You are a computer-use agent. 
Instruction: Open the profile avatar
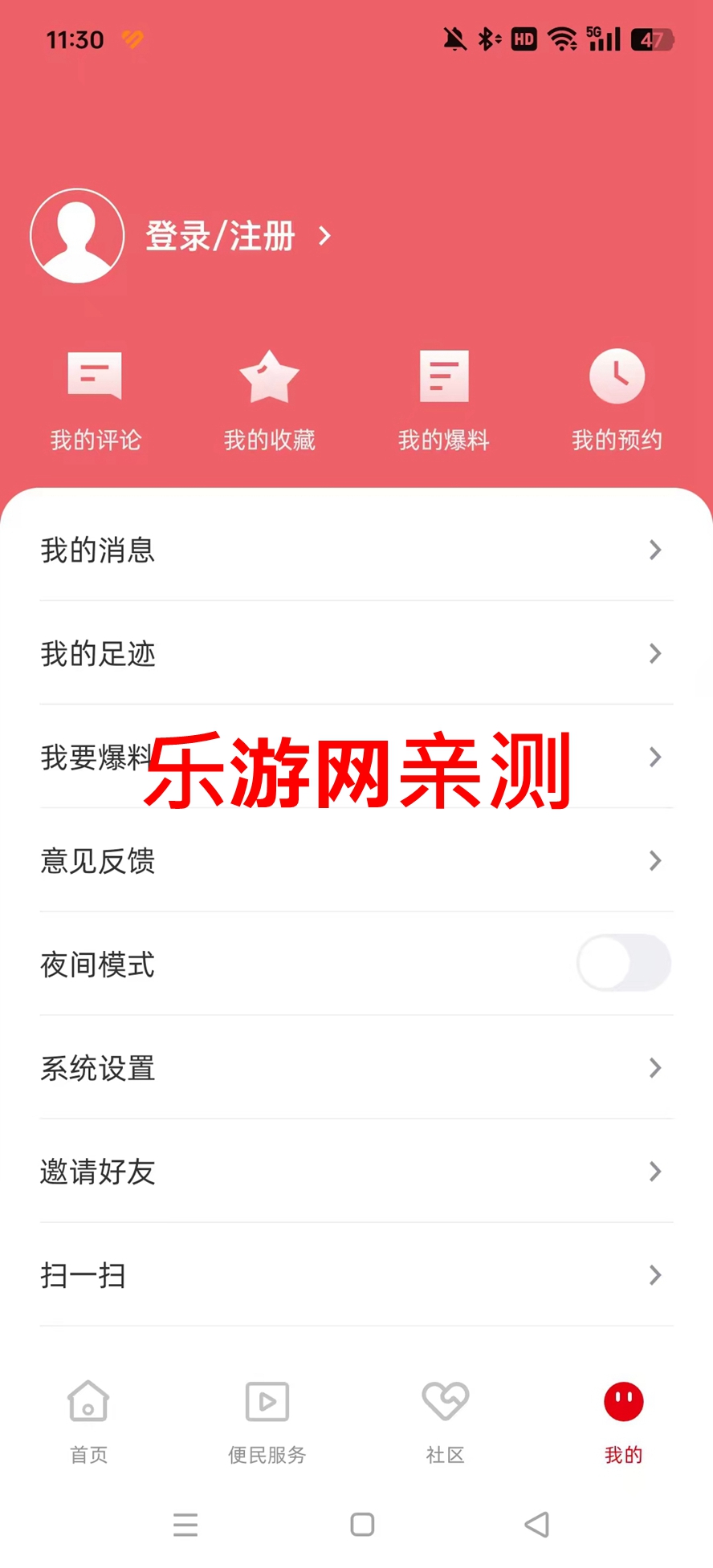coord(77,236)
